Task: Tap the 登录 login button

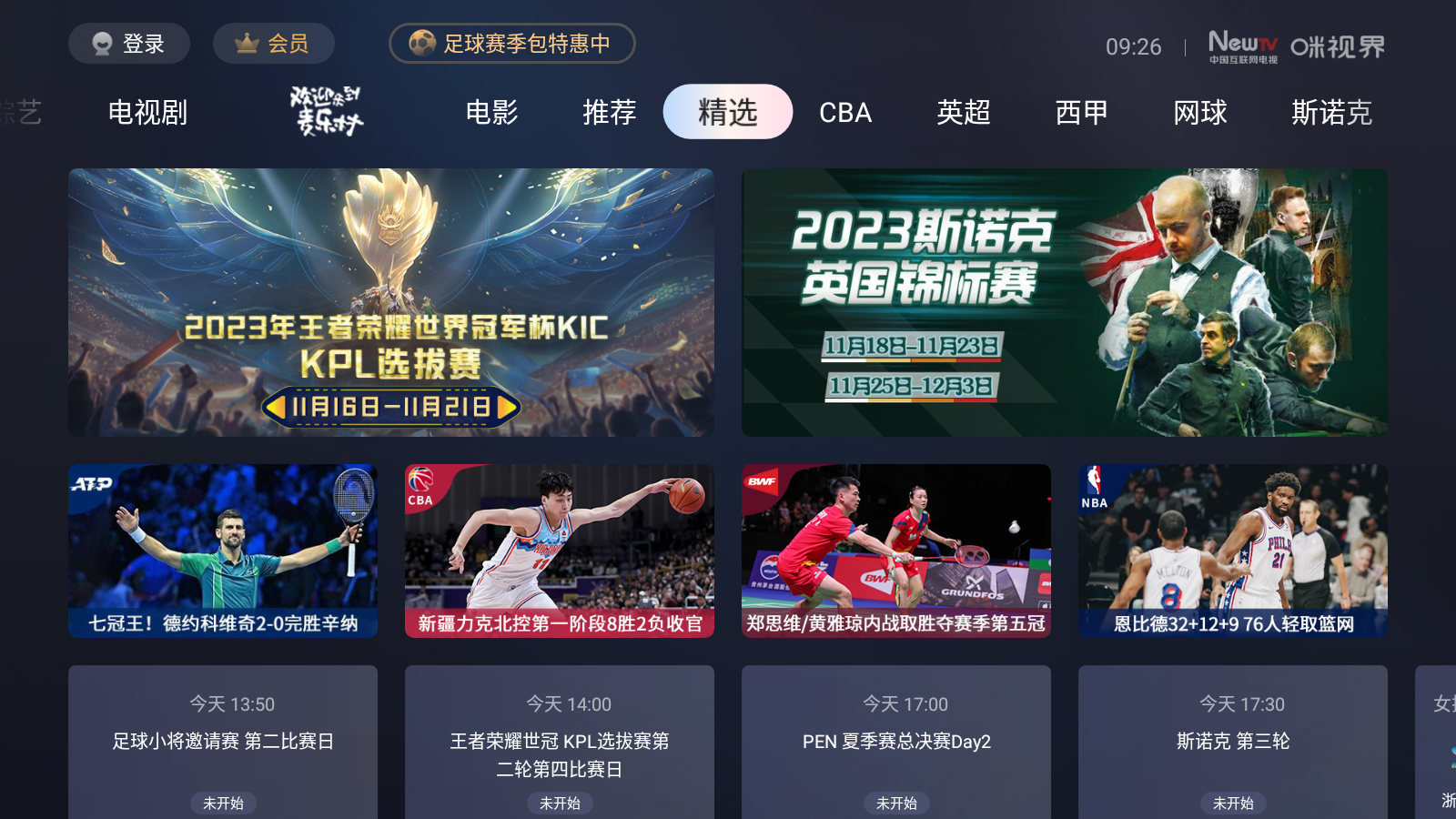Action: click(x=129, y=44)
